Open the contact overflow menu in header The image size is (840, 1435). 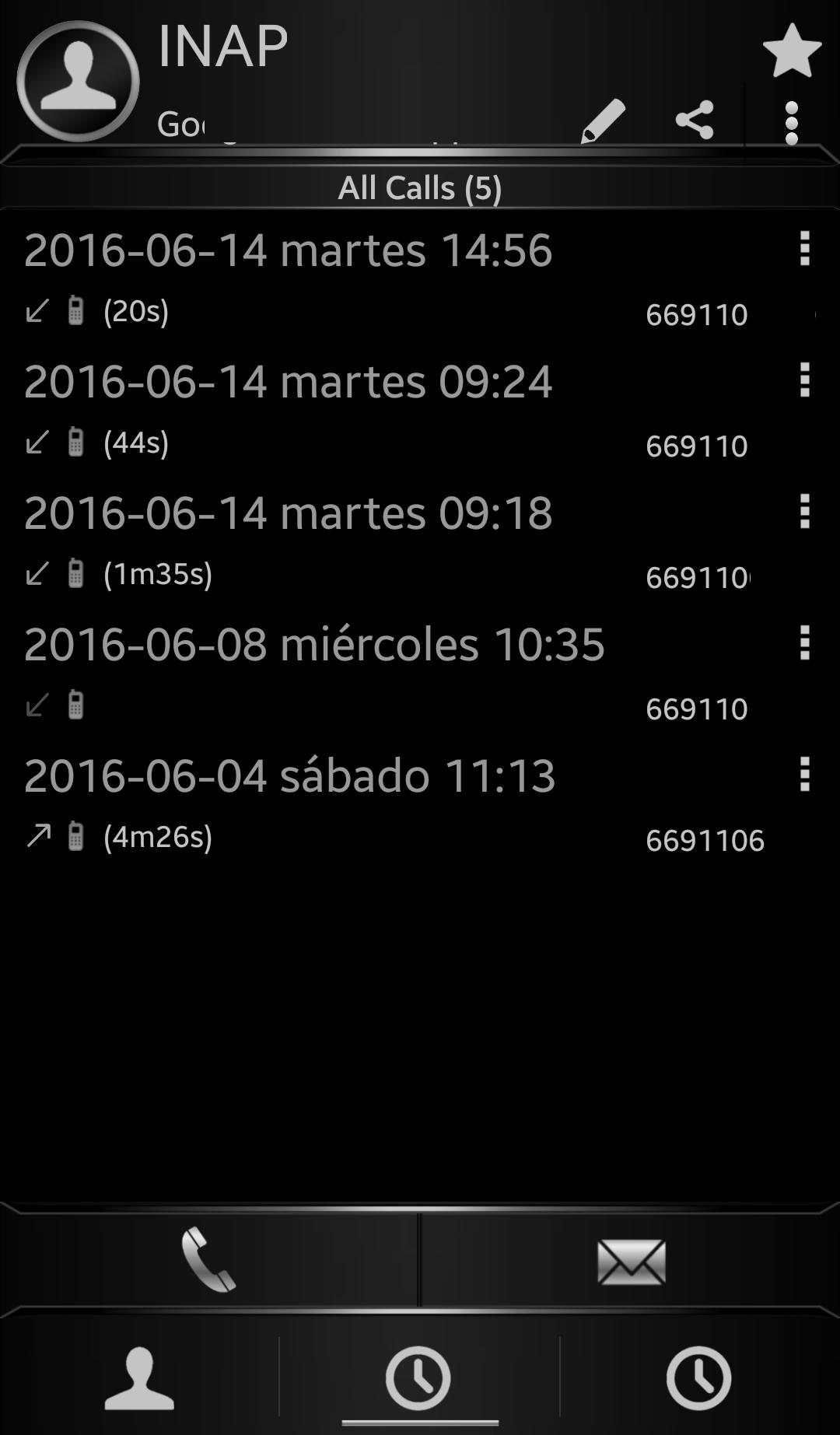791,123
